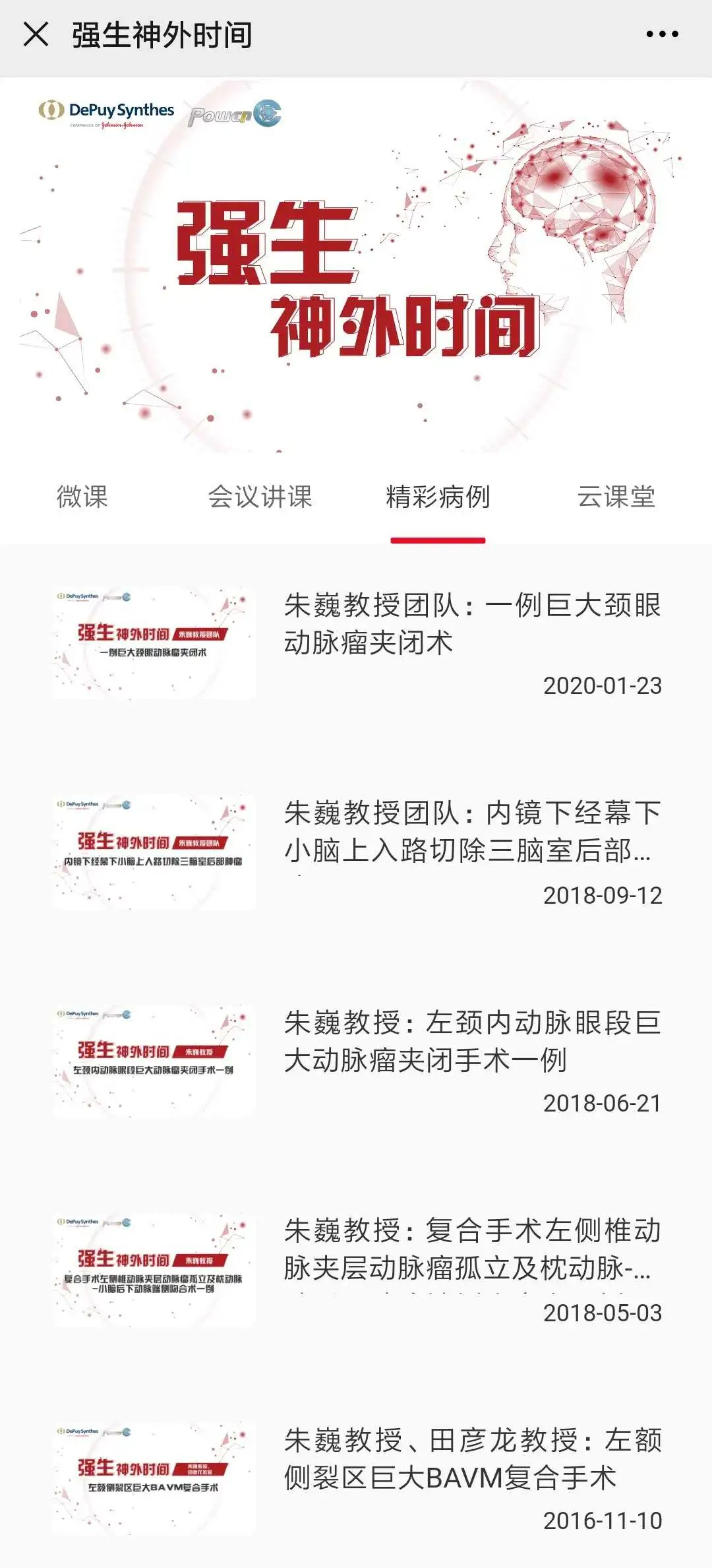Open 复合手术左侧椎动脉夹层动脉瘤 case
Viewport: 712px width, 1568px height.
point(471,1249)
